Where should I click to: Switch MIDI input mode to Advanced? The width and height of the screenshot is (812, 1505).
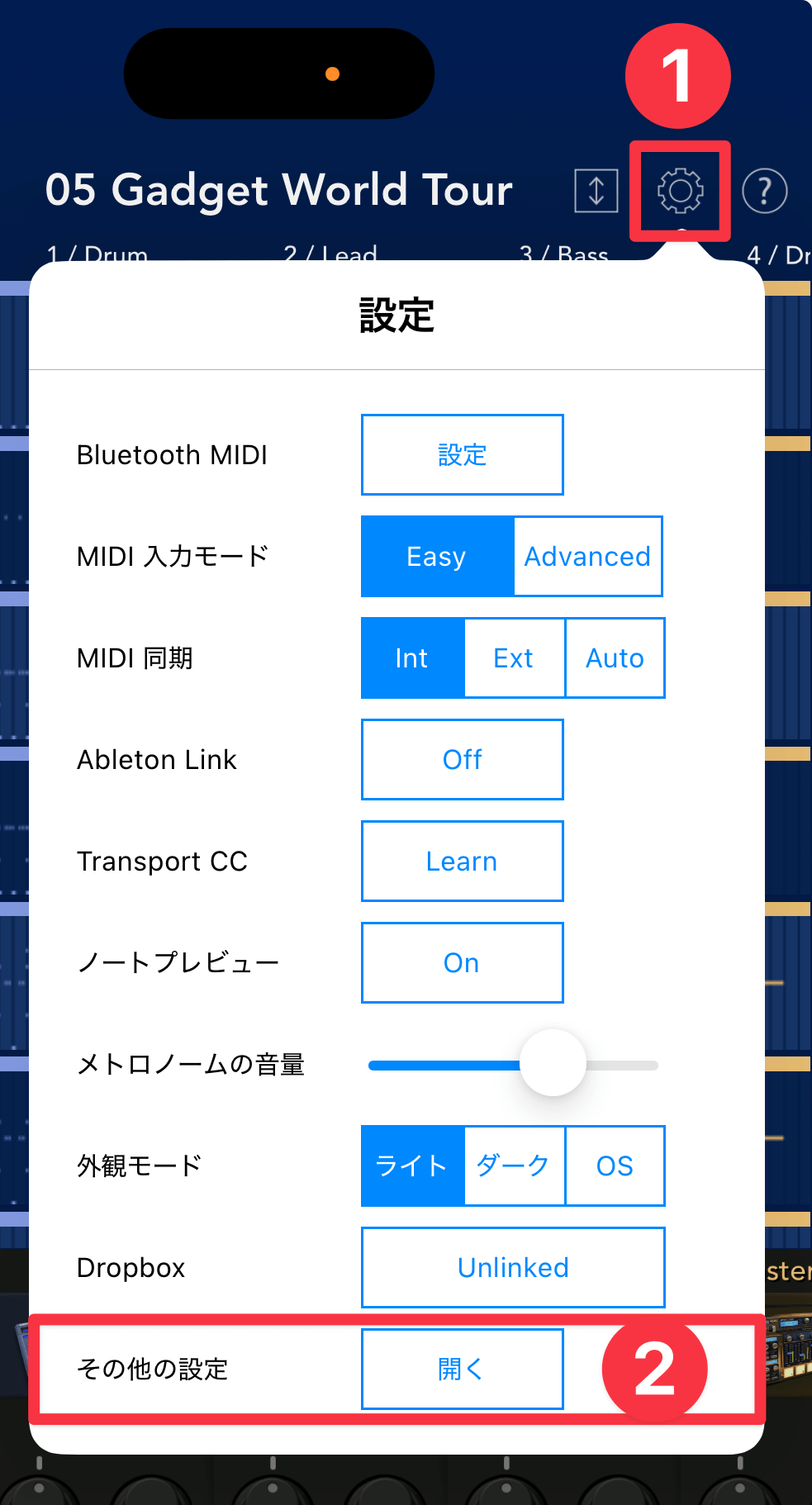(587, 557)
